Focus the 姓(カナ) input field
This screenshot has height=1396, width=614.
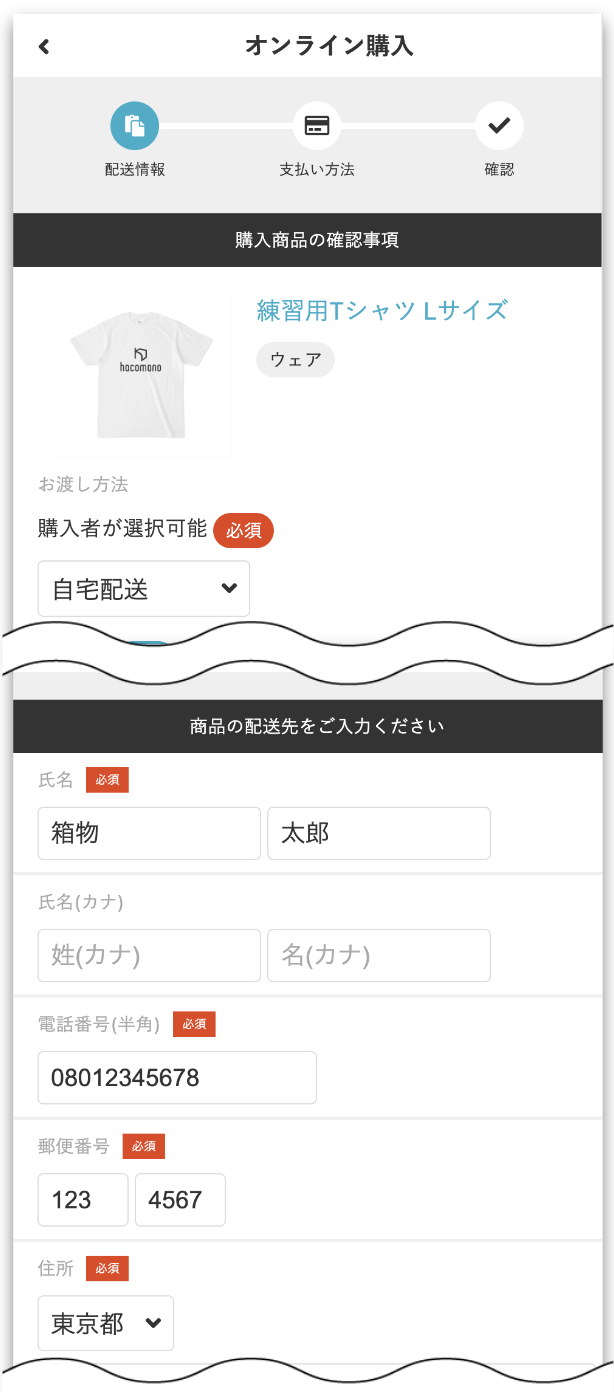coord(149,955)
